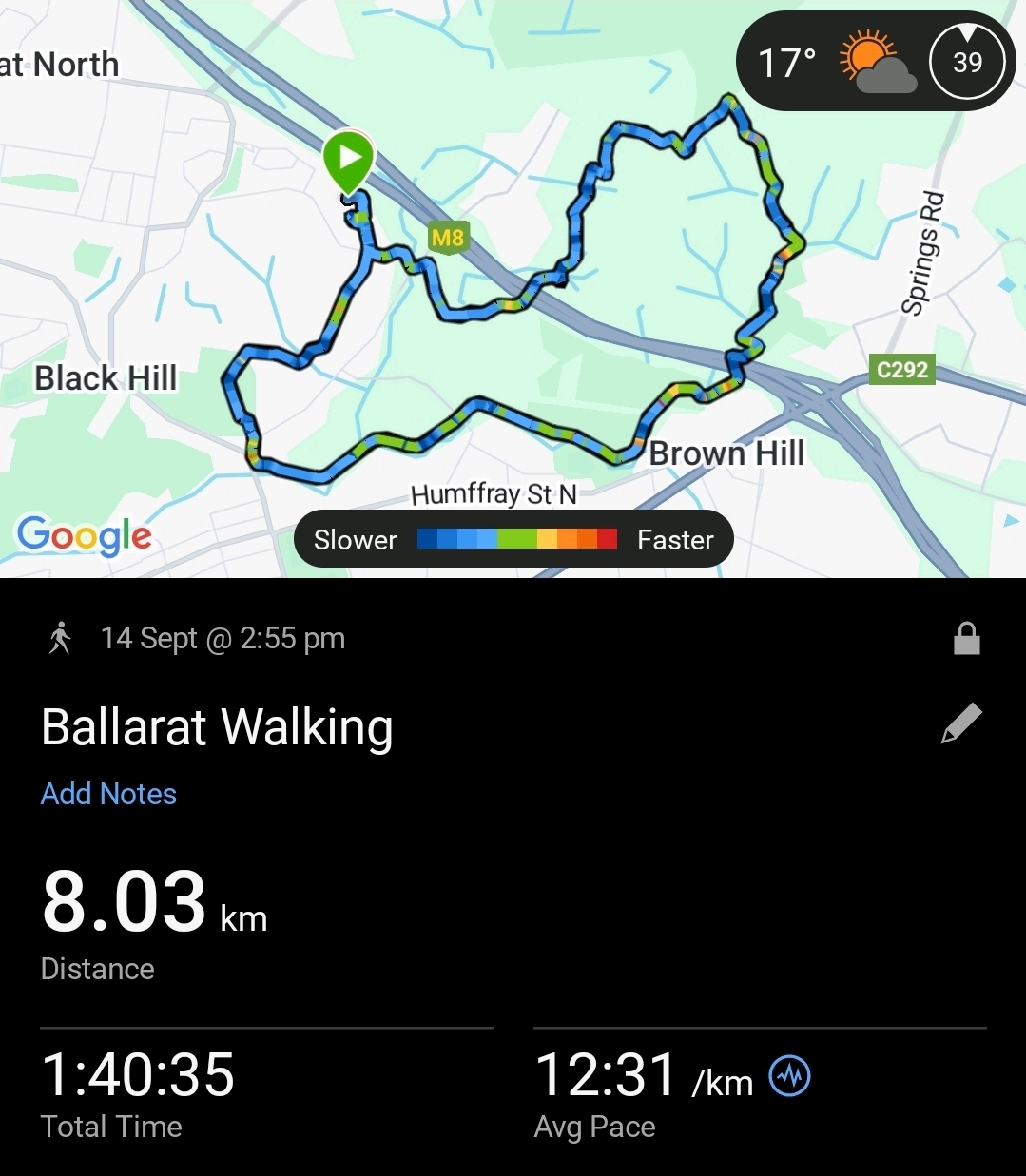
Task: Open the Avg Pace info icon
Action: [x=789, y=1077]
